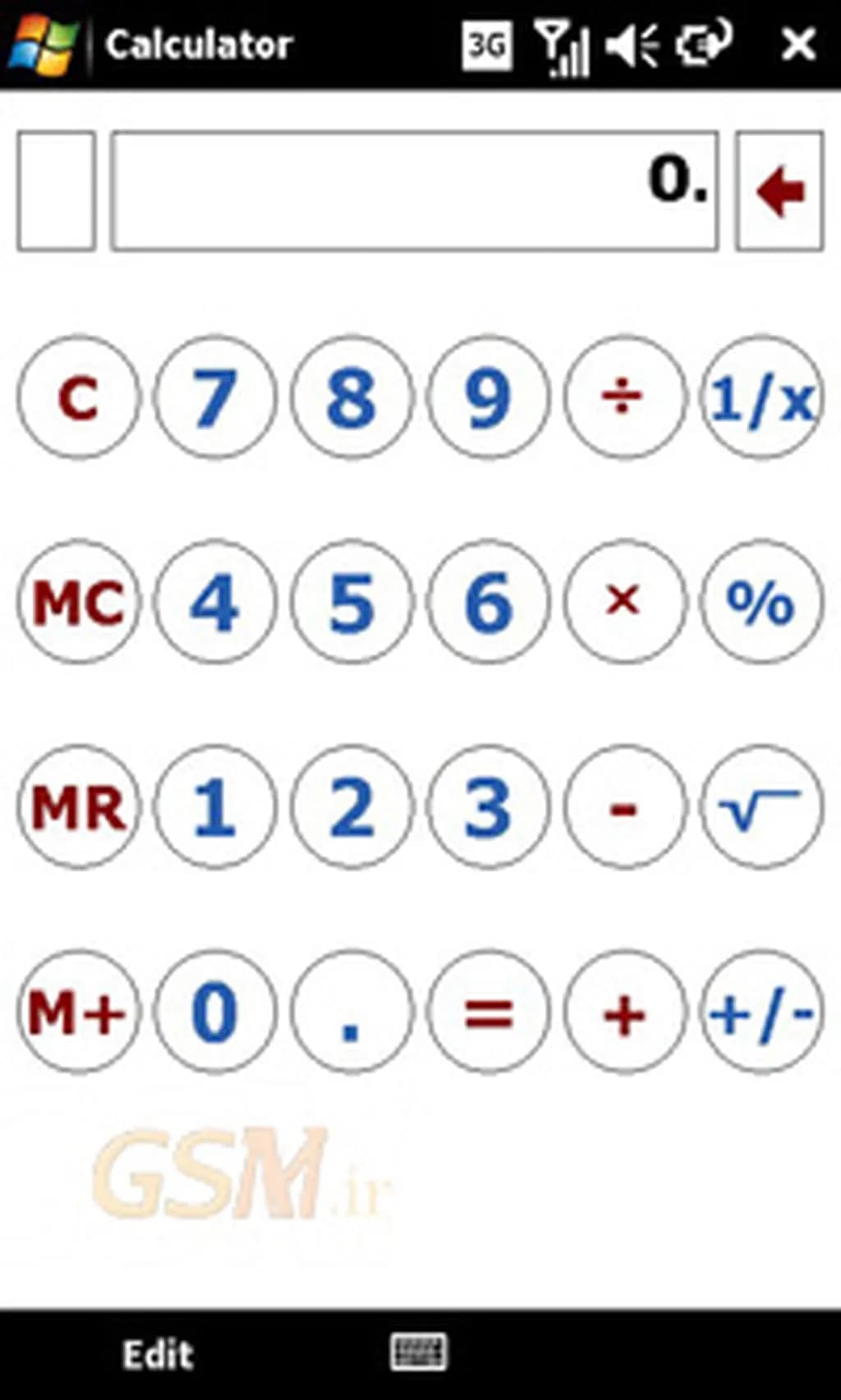Select the multiply operator

click(623, 602)
